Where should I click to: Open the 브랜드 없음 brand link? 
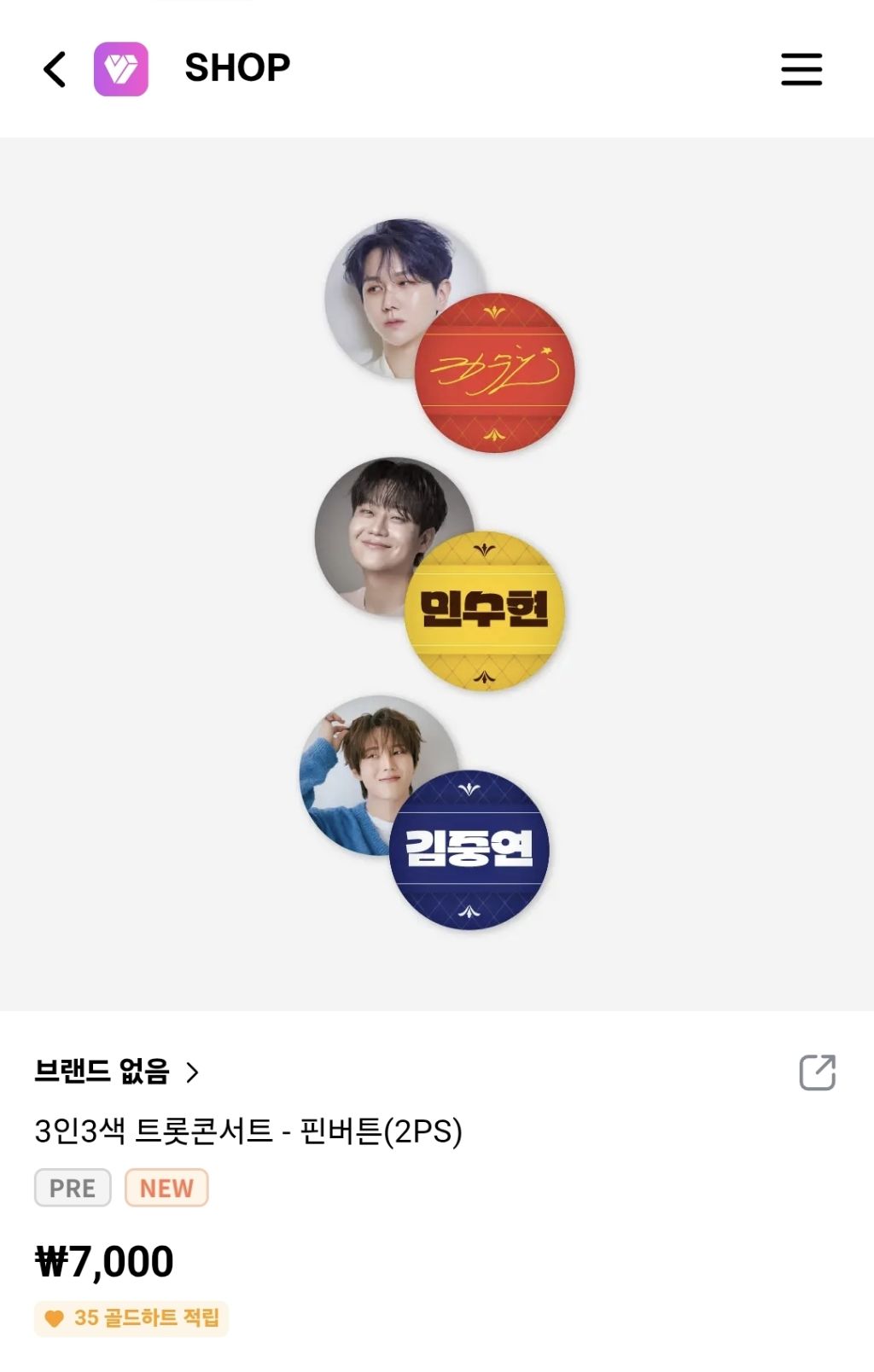tap(116, 1071)
